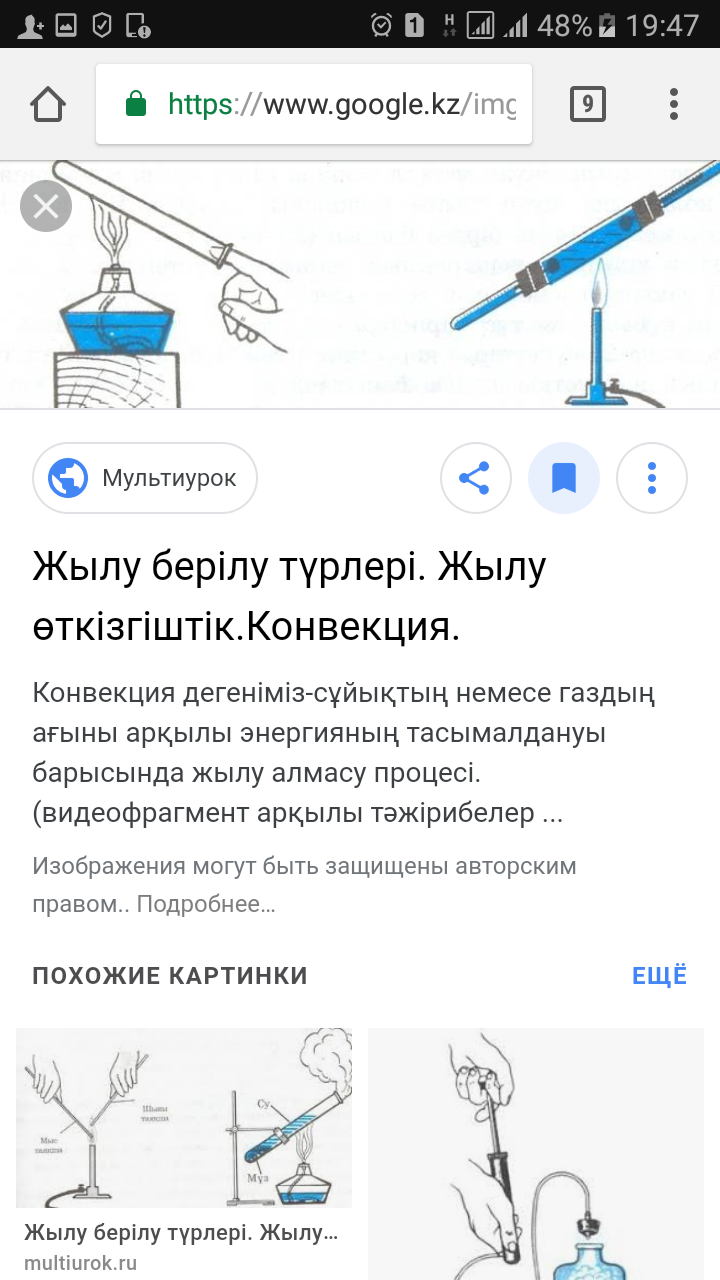Tap the google.kz address bar

click(x=314, y=105)
